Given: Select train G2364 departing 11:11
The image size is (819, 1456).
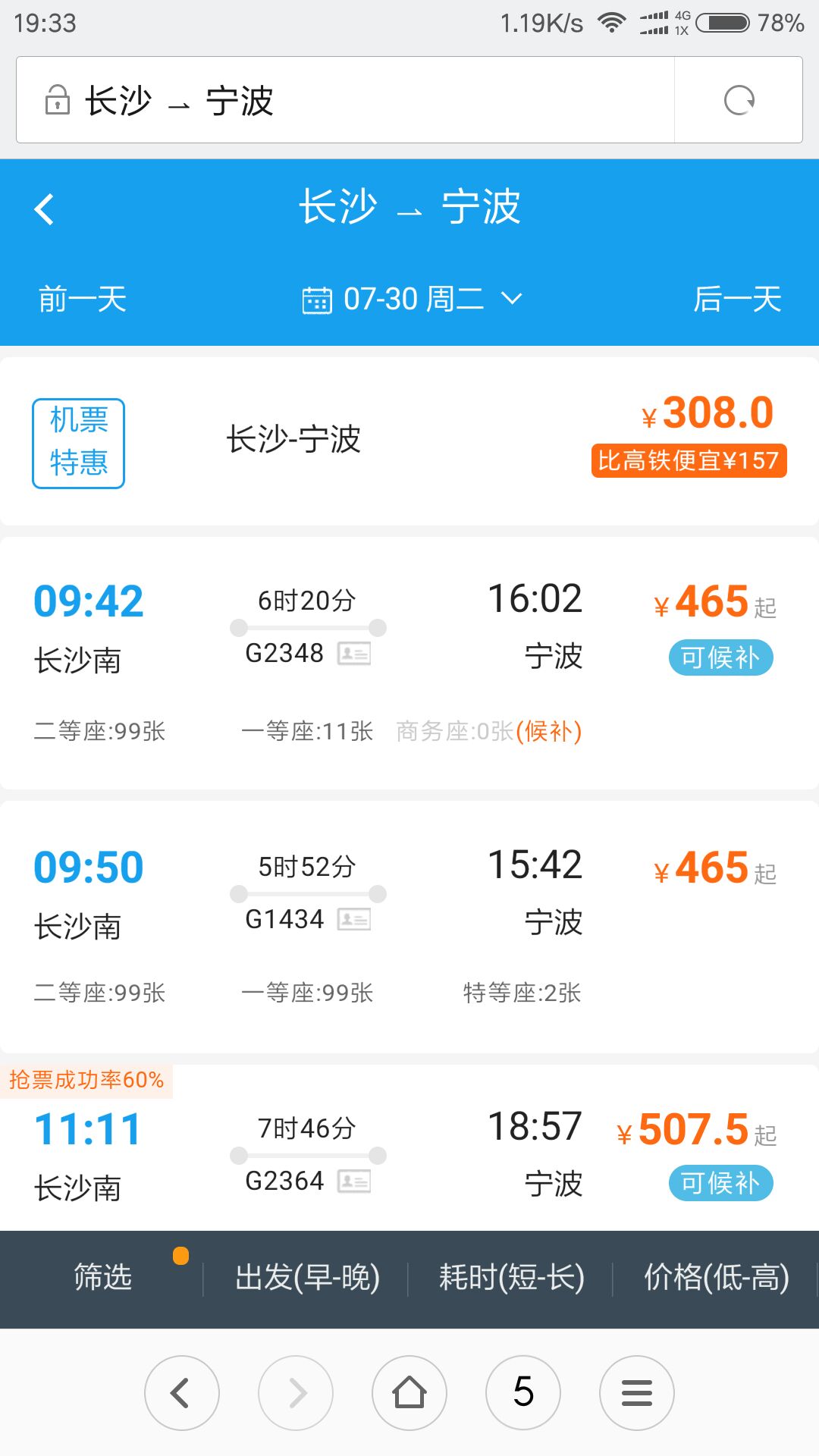Looking at the screenshot, I should point(409,1147).
